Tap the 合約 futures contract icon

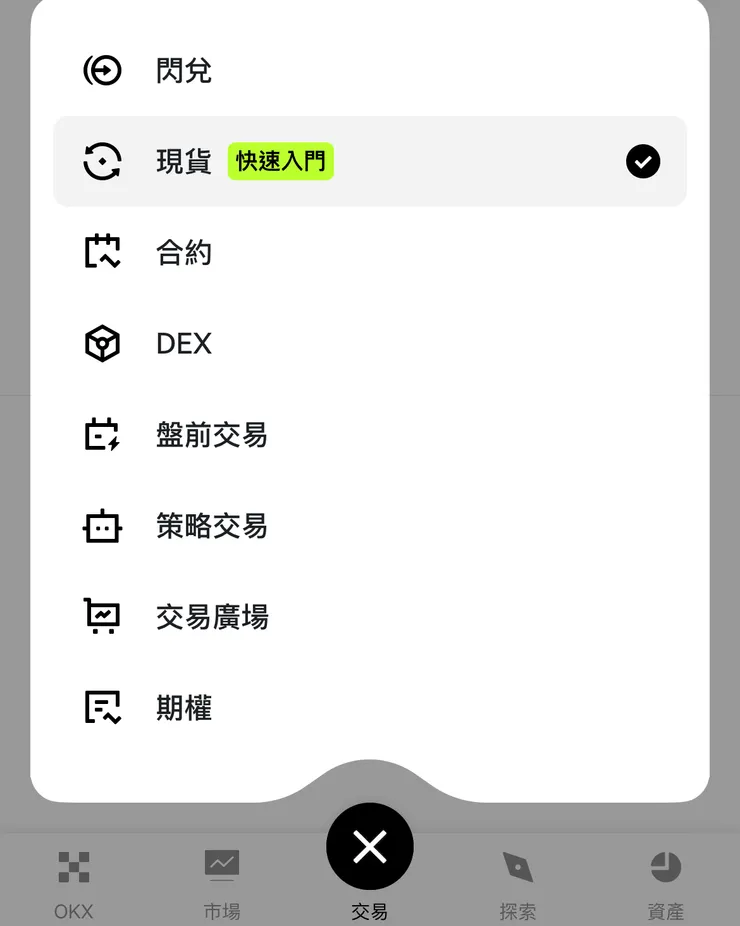click(102, 252)
